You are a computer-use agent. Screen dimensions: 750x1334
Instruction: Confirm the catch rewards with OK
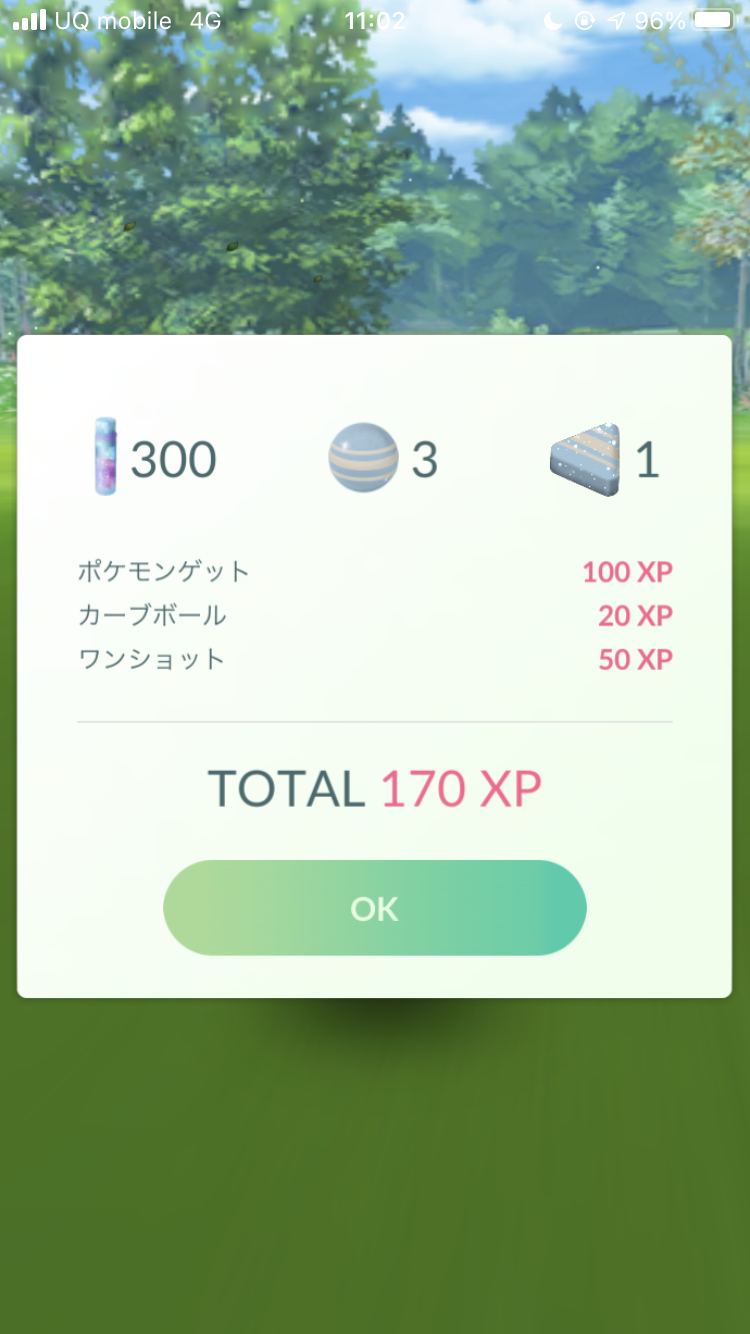(x=374, y=908)
